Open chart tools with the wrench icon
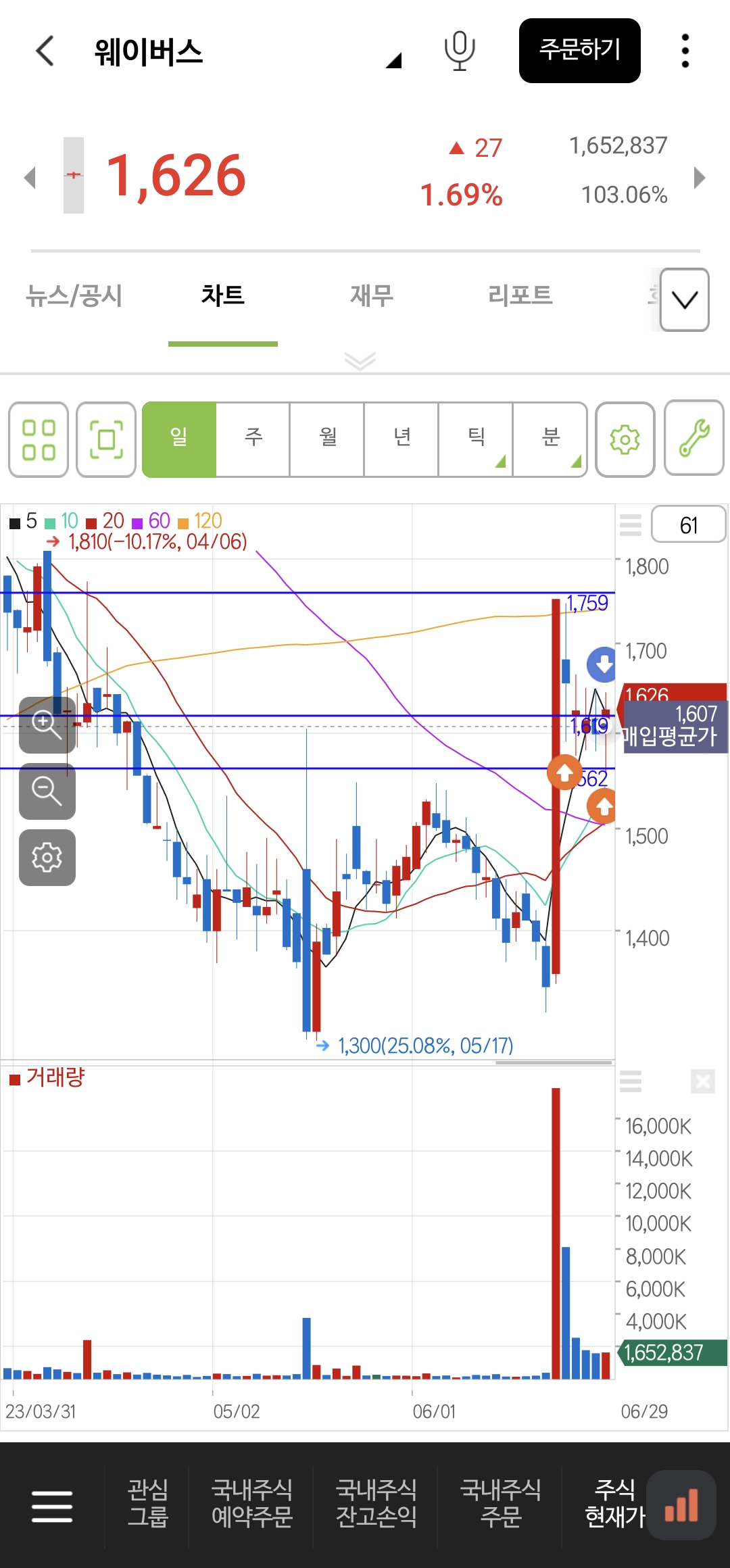The height and width of the screenshot is (1568, 730). 694,439
